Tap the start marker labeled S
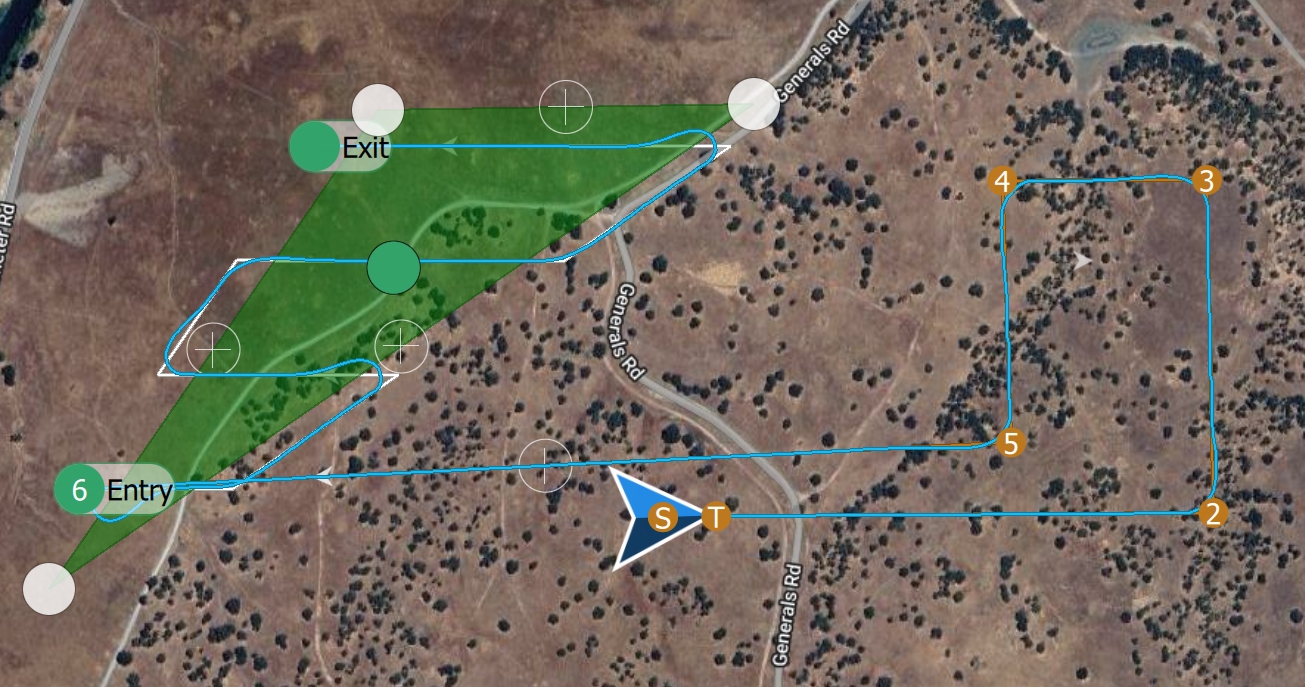Image resolution: width=1305 pixels, height=687 pixels. pos(662,518)
